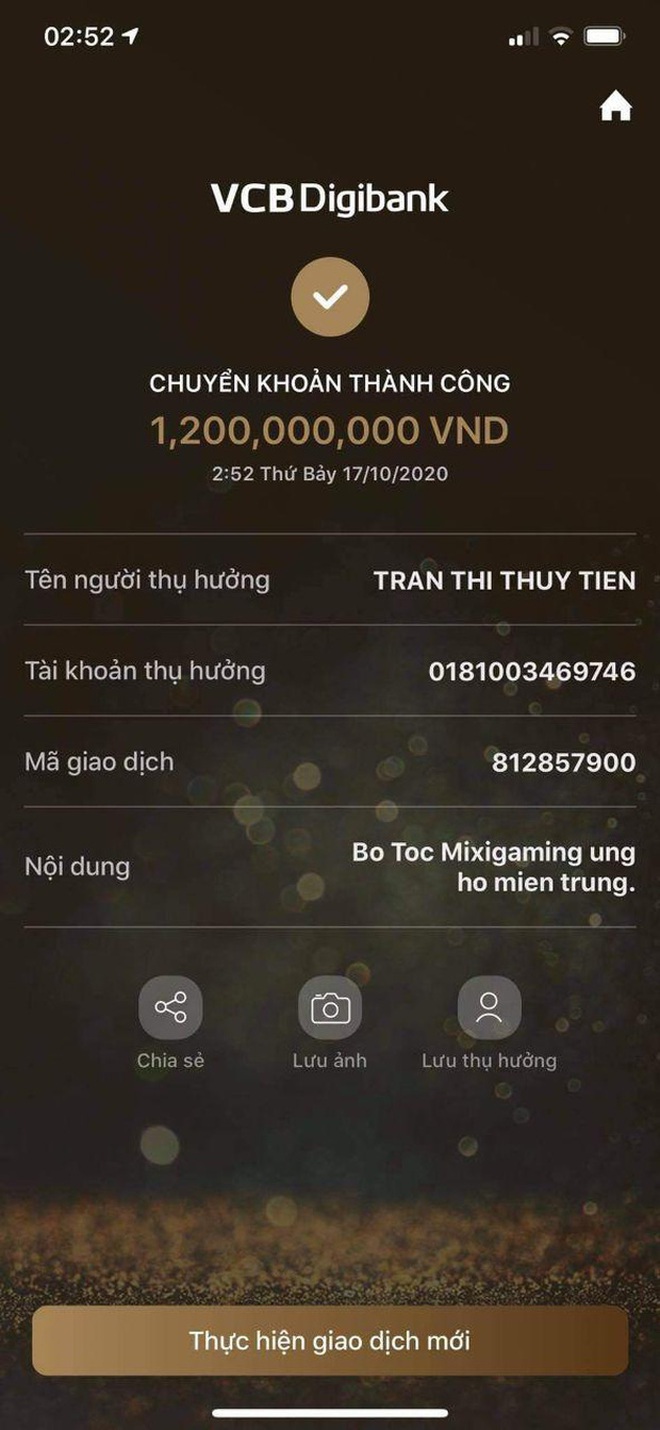Save receipt image with Lưu ảnh
This screenshot has height=1430, width=660.
pos(330,1007)
